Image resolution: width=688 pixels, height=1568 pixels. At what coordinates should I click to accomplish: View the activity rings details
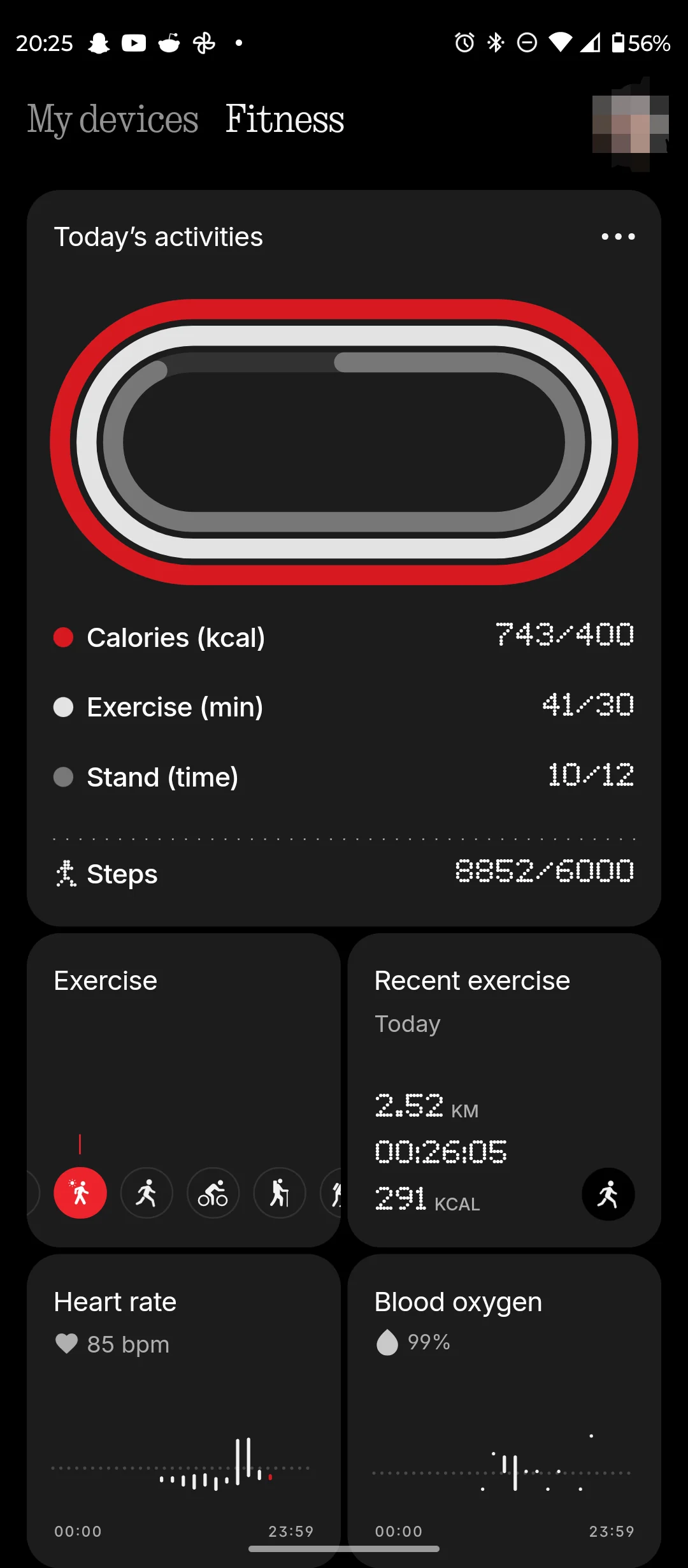pos(344,442)
